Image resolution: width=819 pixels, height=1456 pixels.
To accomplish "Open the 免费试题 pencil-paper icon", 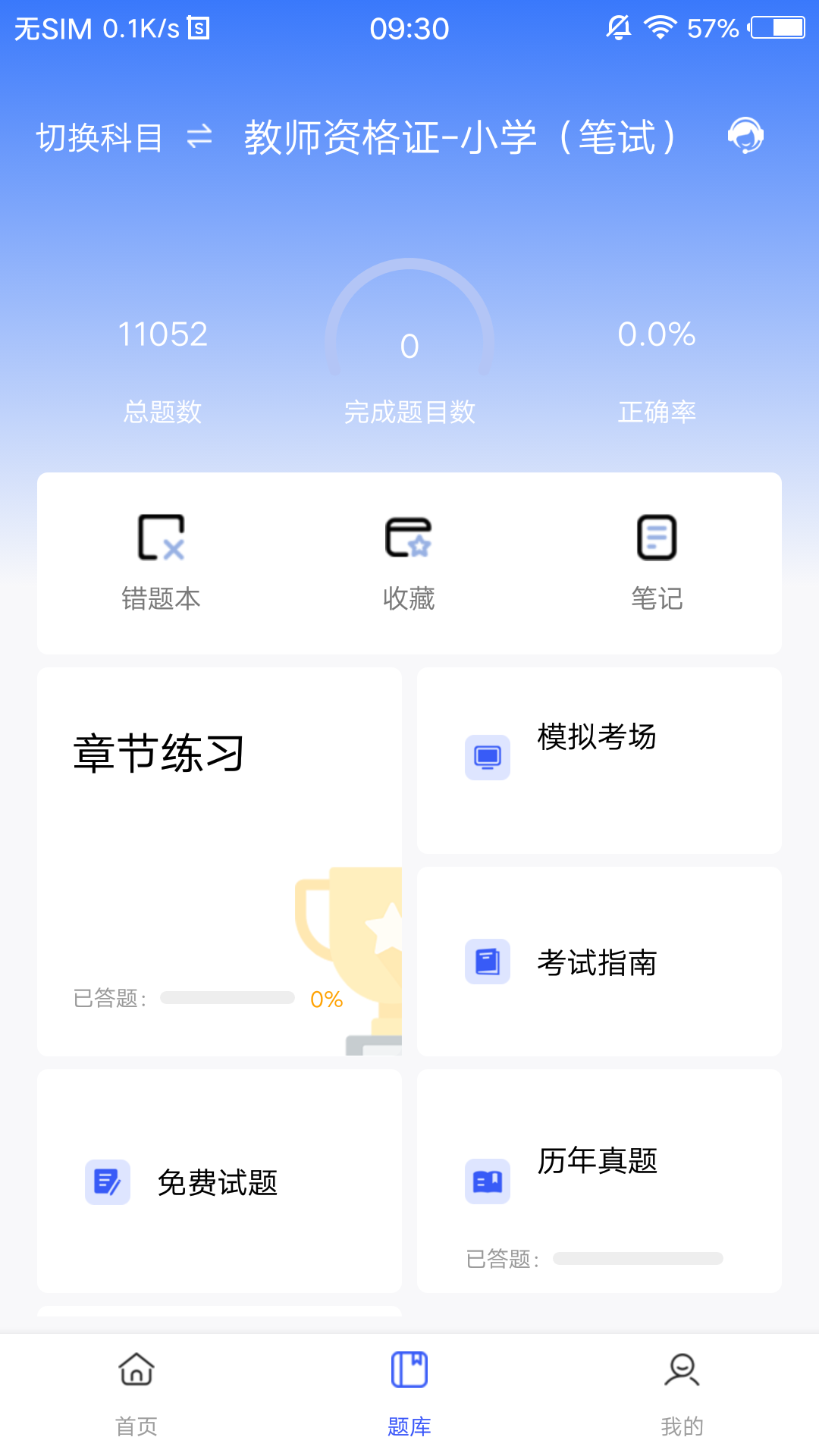I will click(107, 1181).
